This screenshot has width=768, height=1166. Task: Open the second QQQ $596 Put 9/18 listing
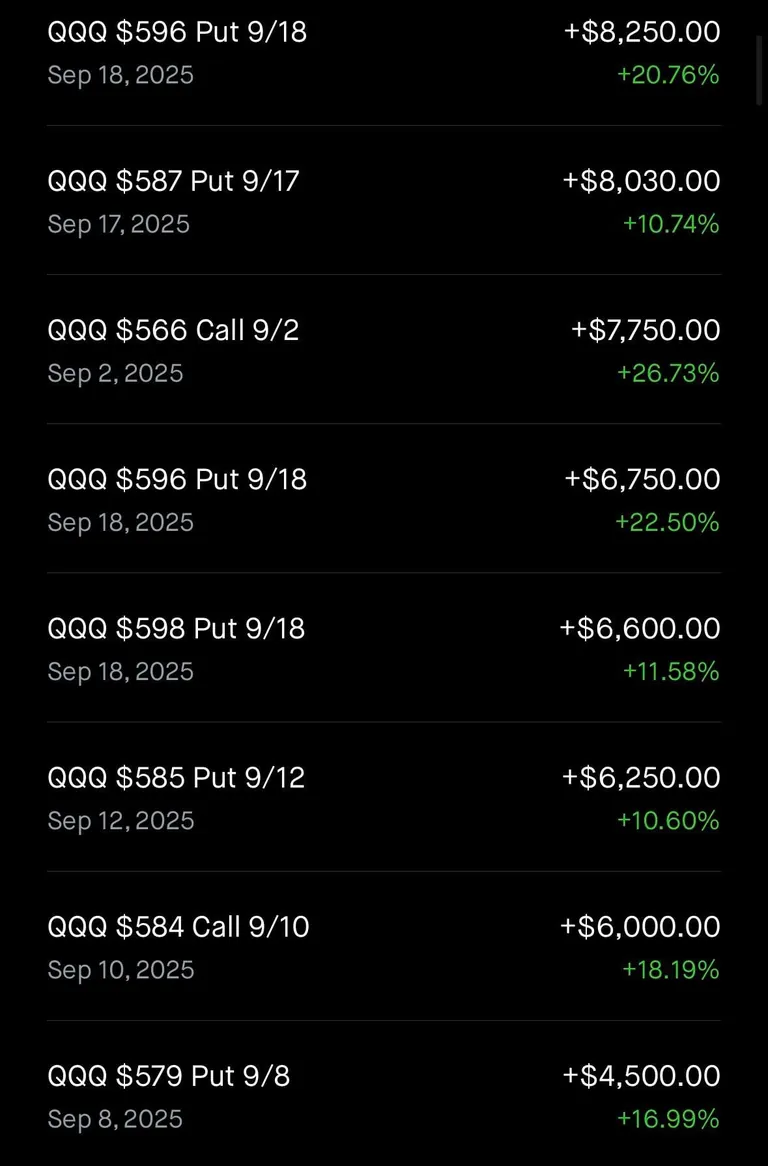pos(177,479)
